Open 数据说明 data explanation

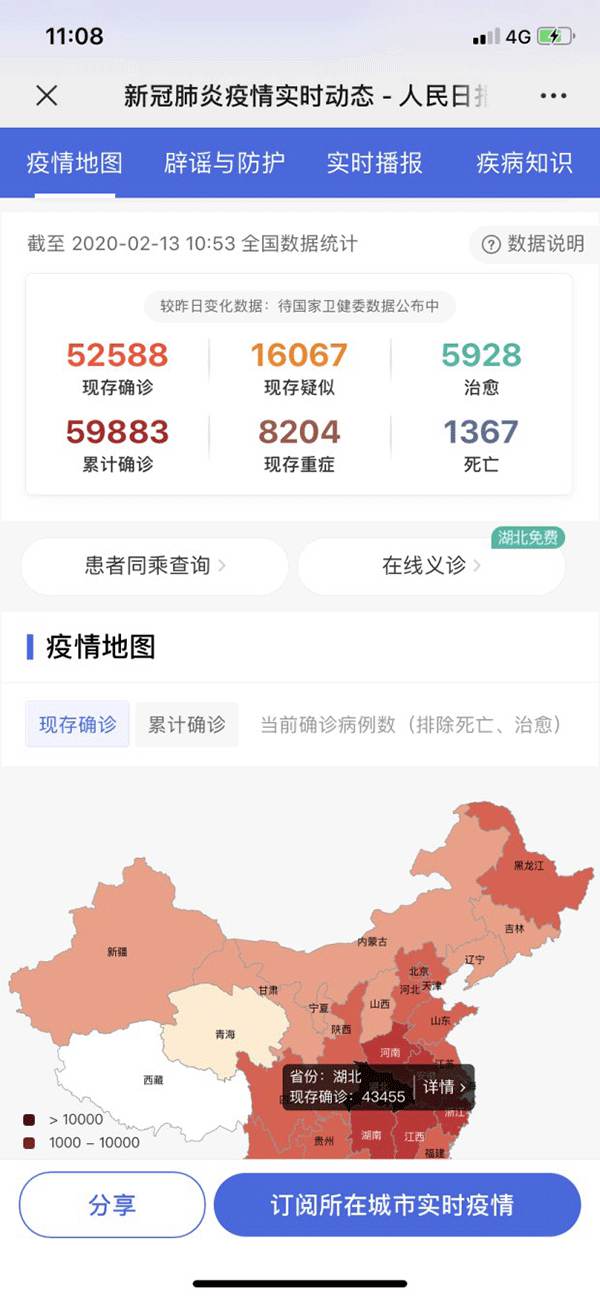coord(533,244)
